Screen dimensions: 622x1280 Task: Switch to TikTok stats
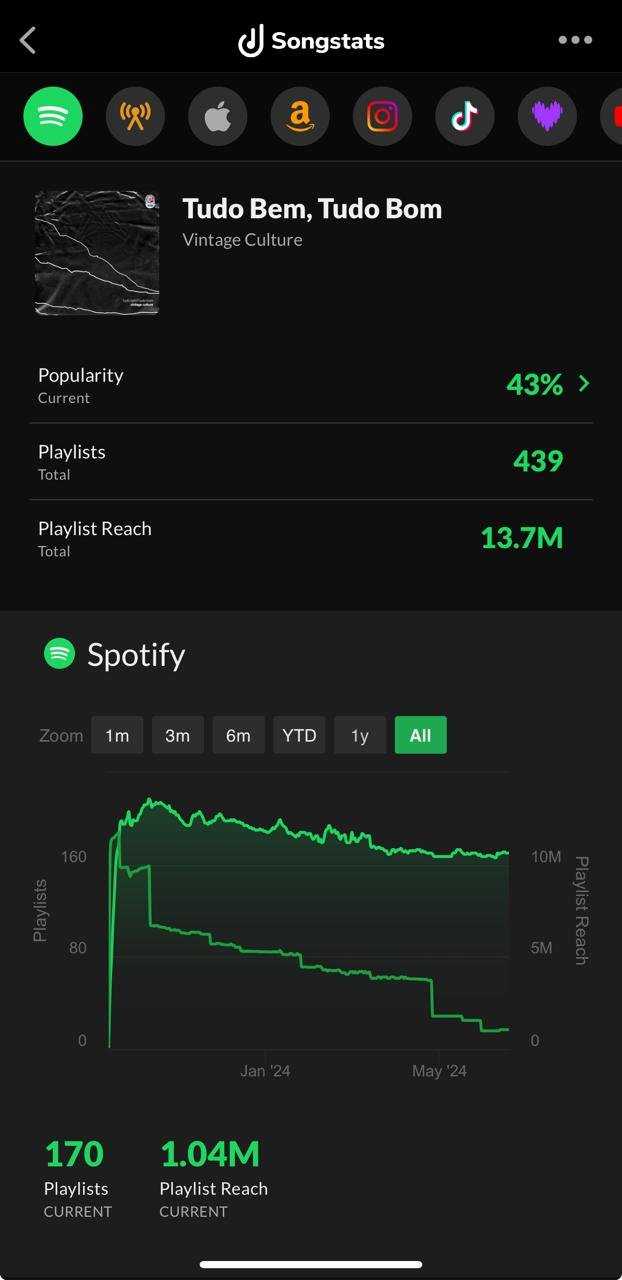point(464,117)
